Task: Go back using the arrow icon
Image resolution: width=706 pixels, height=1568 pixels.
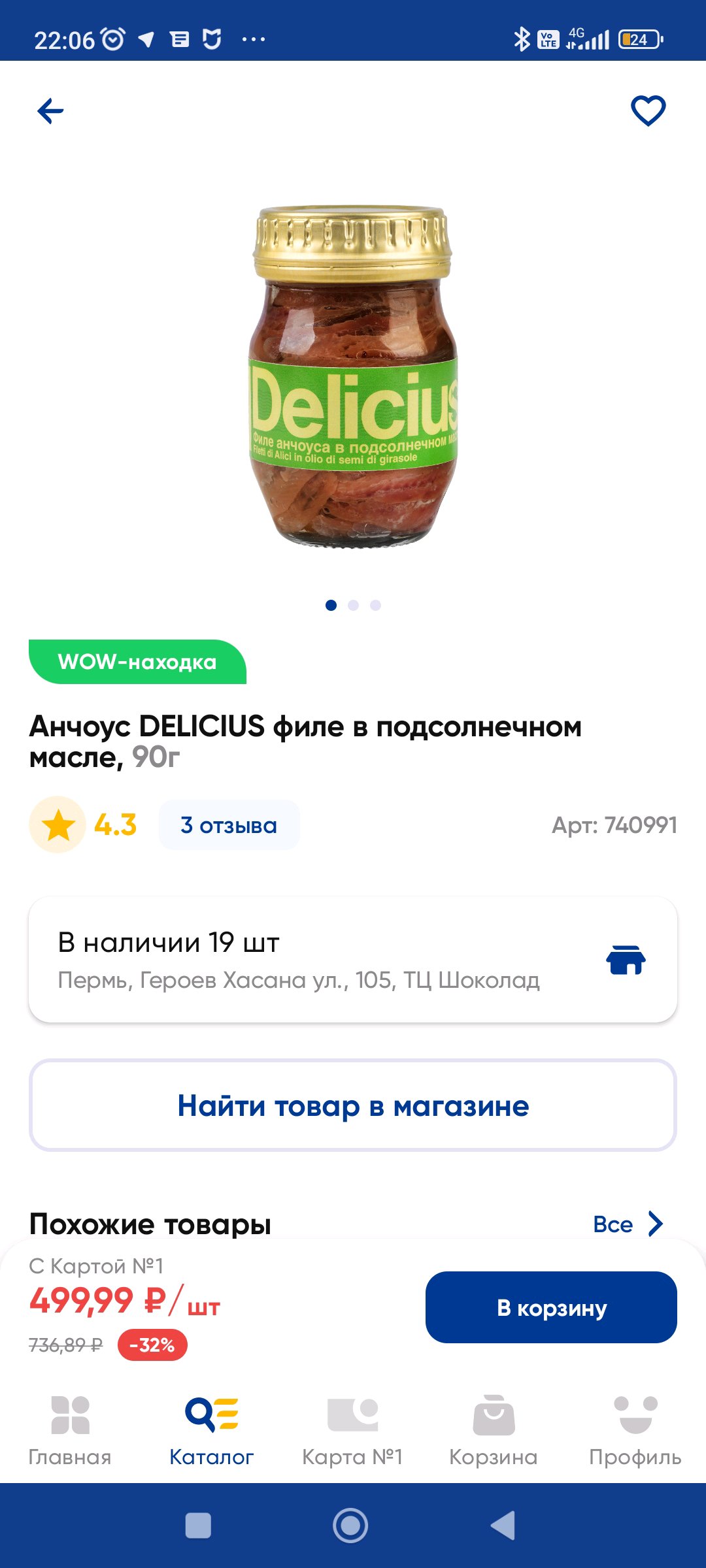Action: pos(50,111)
